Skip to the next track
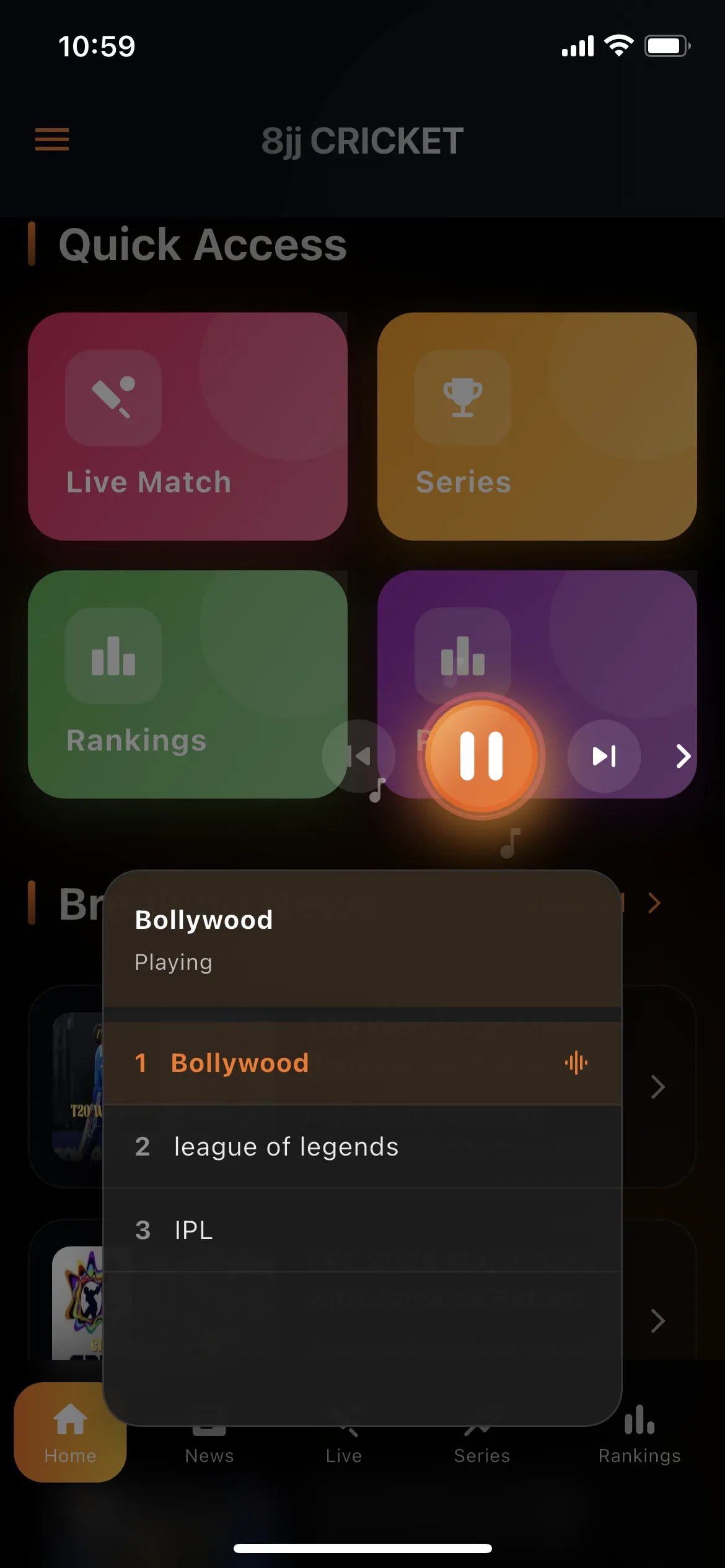 604,756
